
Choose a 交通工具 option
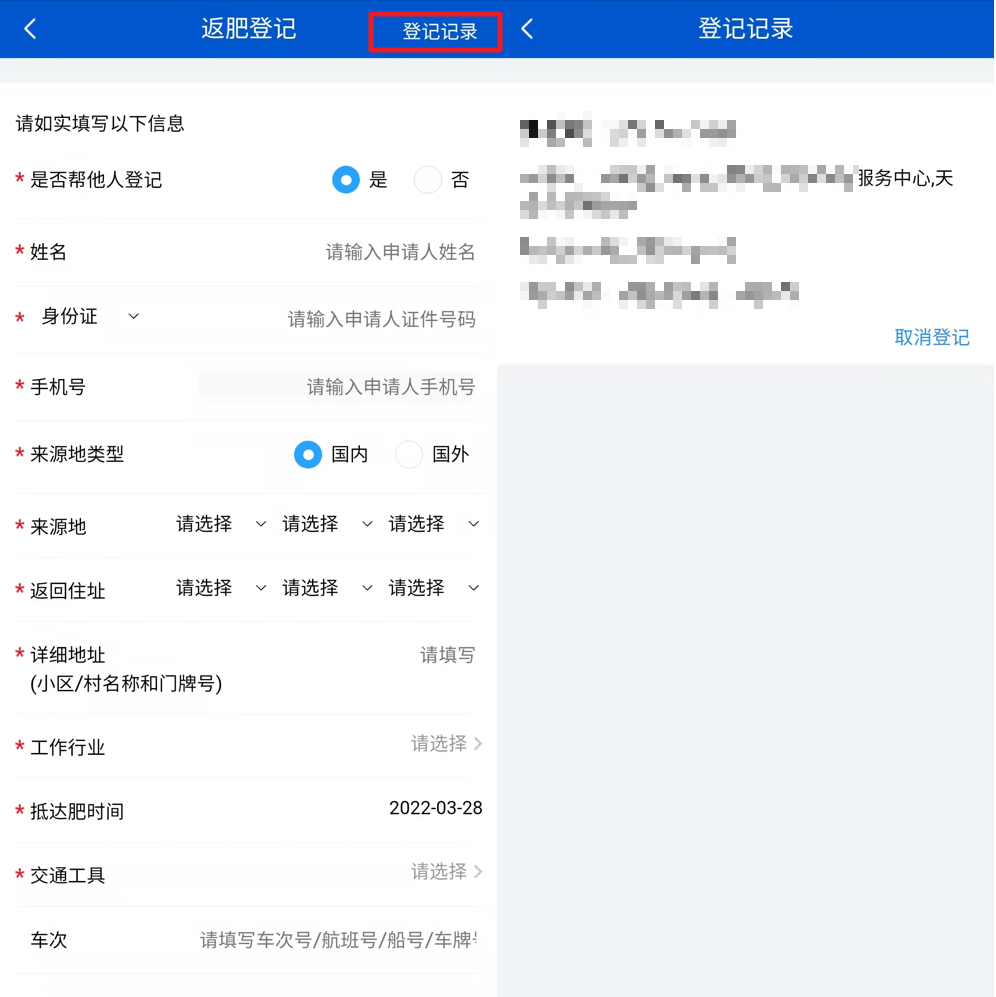tap(446, 872)
